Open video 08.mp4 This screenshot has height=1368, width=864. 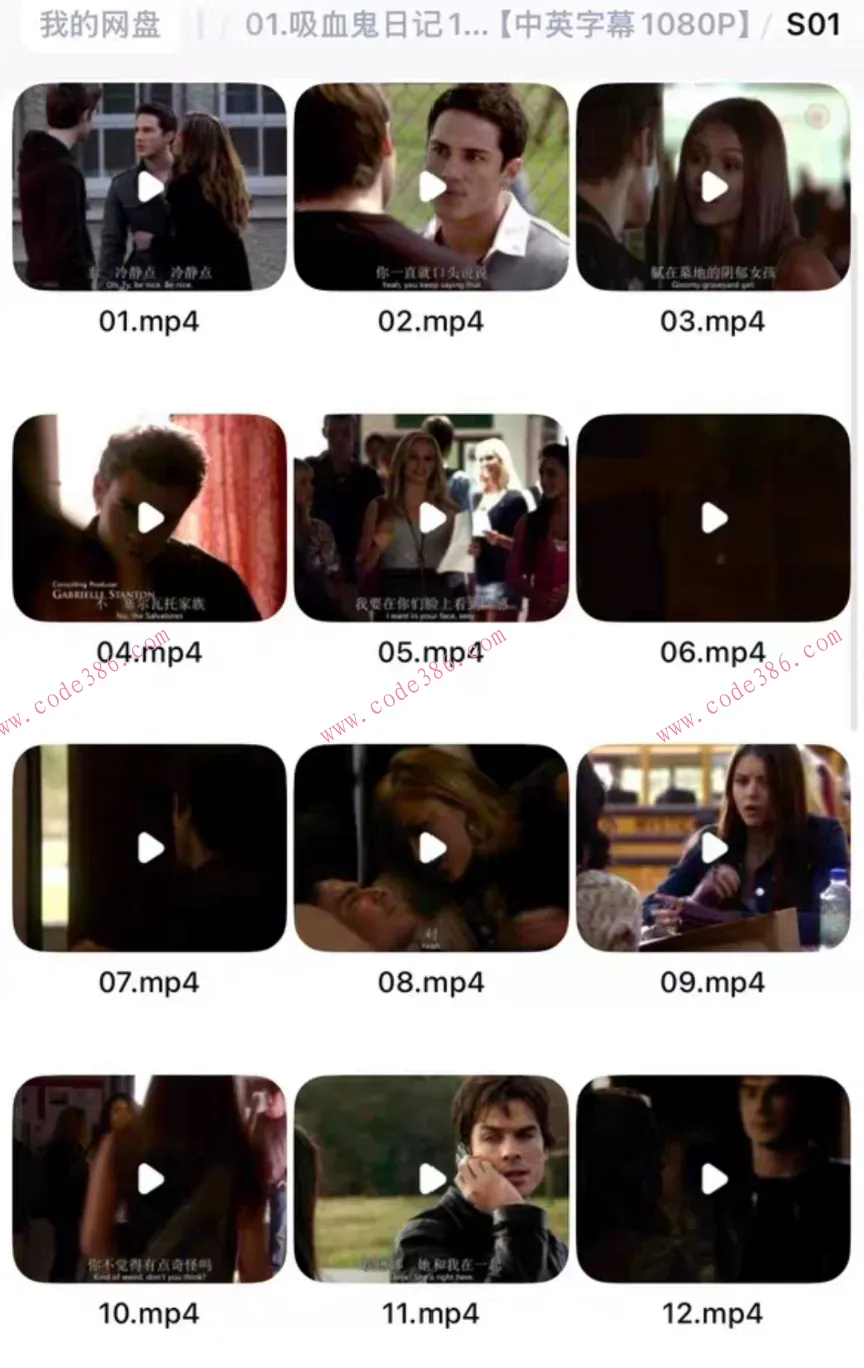coord(431,848)
